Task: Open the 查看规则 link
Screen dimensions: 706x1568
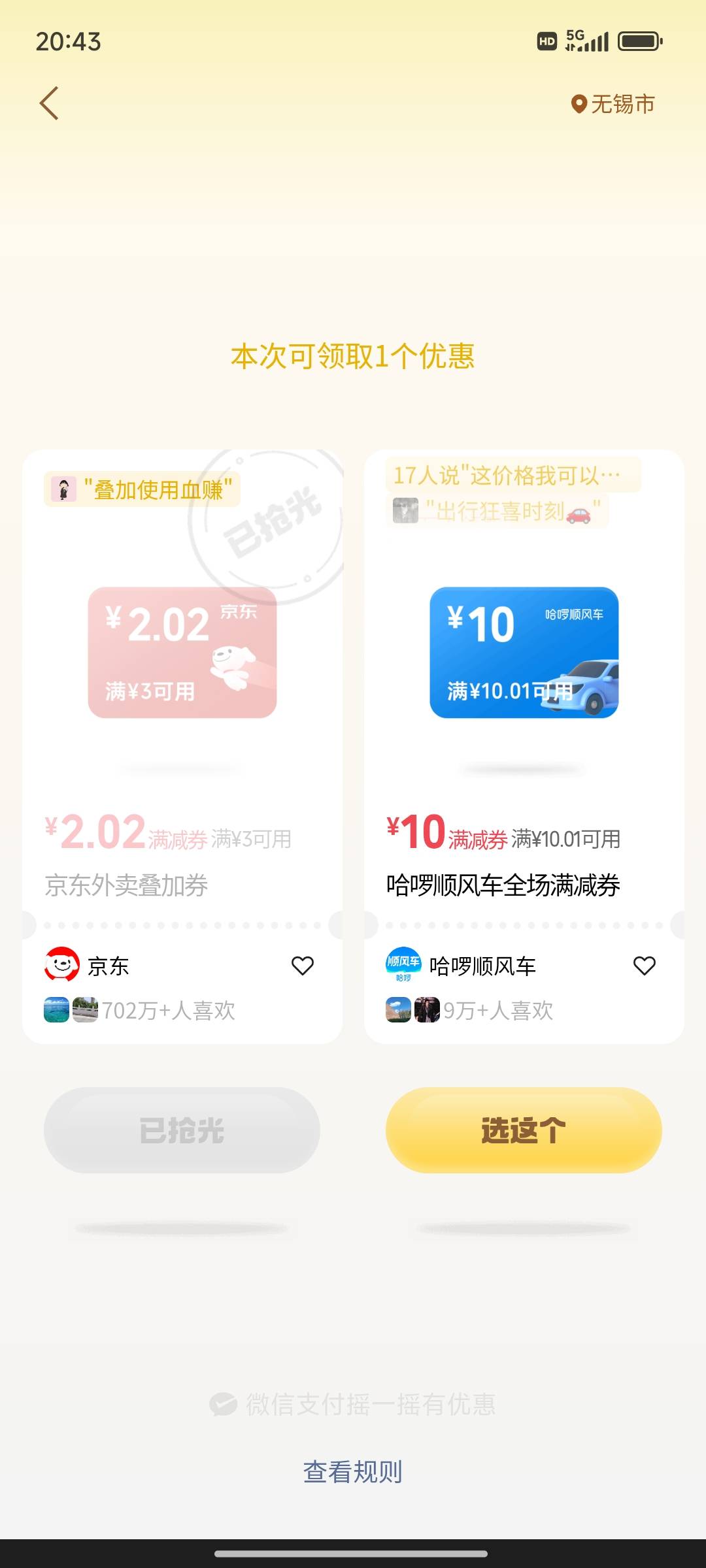Action: tap(353, 1472)
